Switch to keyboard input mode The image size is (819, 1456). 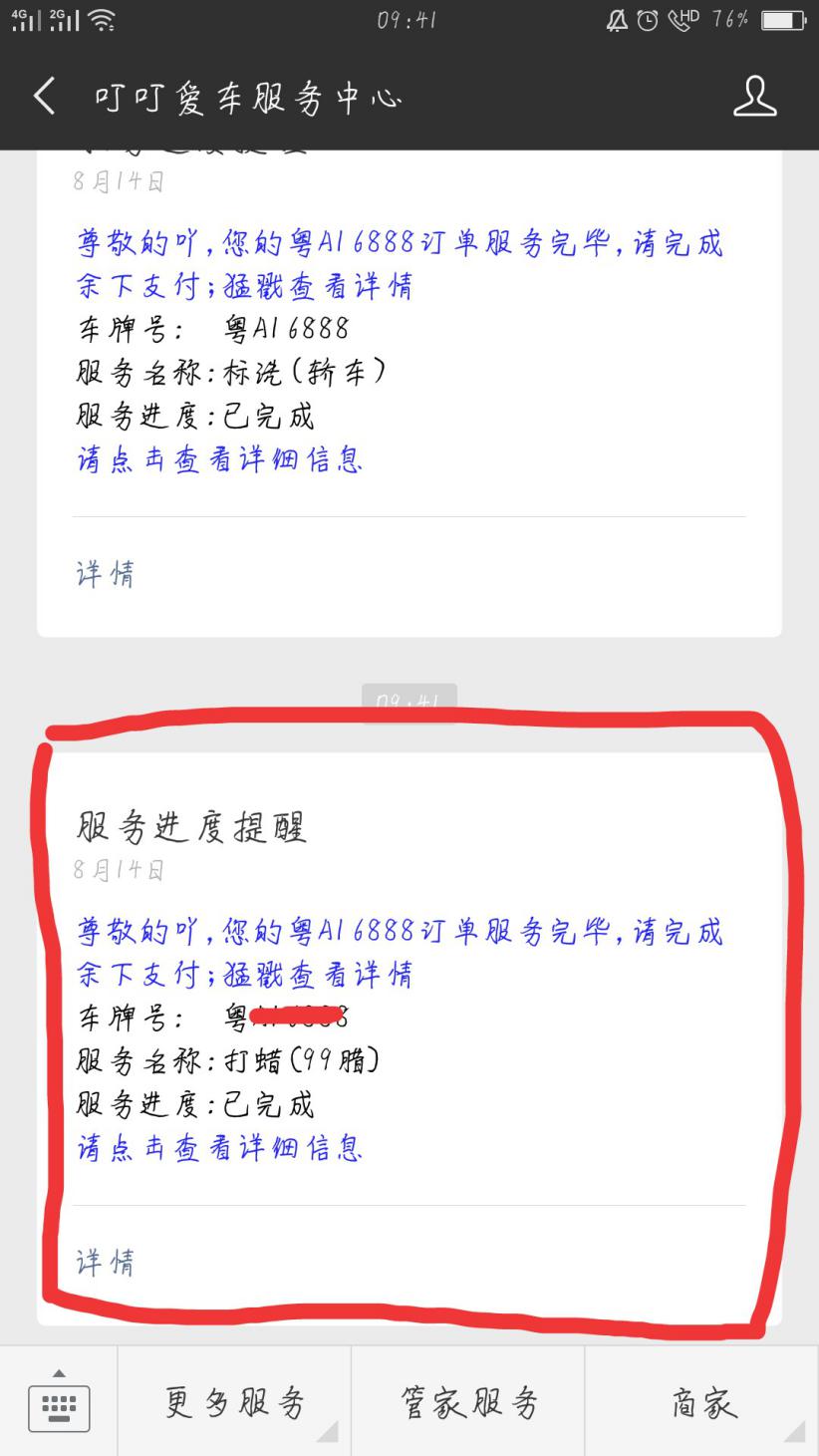(59, 1401)
